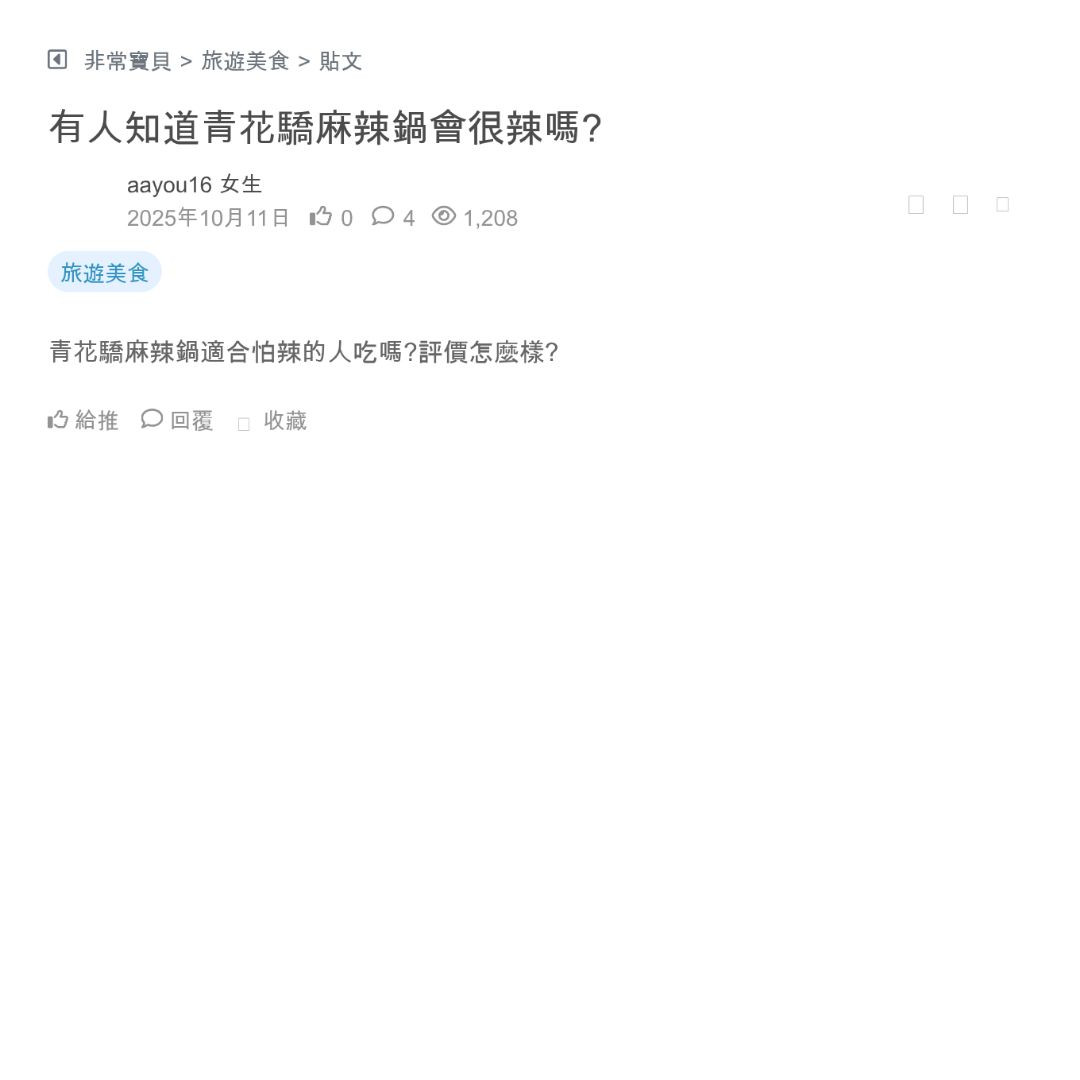Go to the 旅遊美食 breadcrumb section

tap(245, 61)
